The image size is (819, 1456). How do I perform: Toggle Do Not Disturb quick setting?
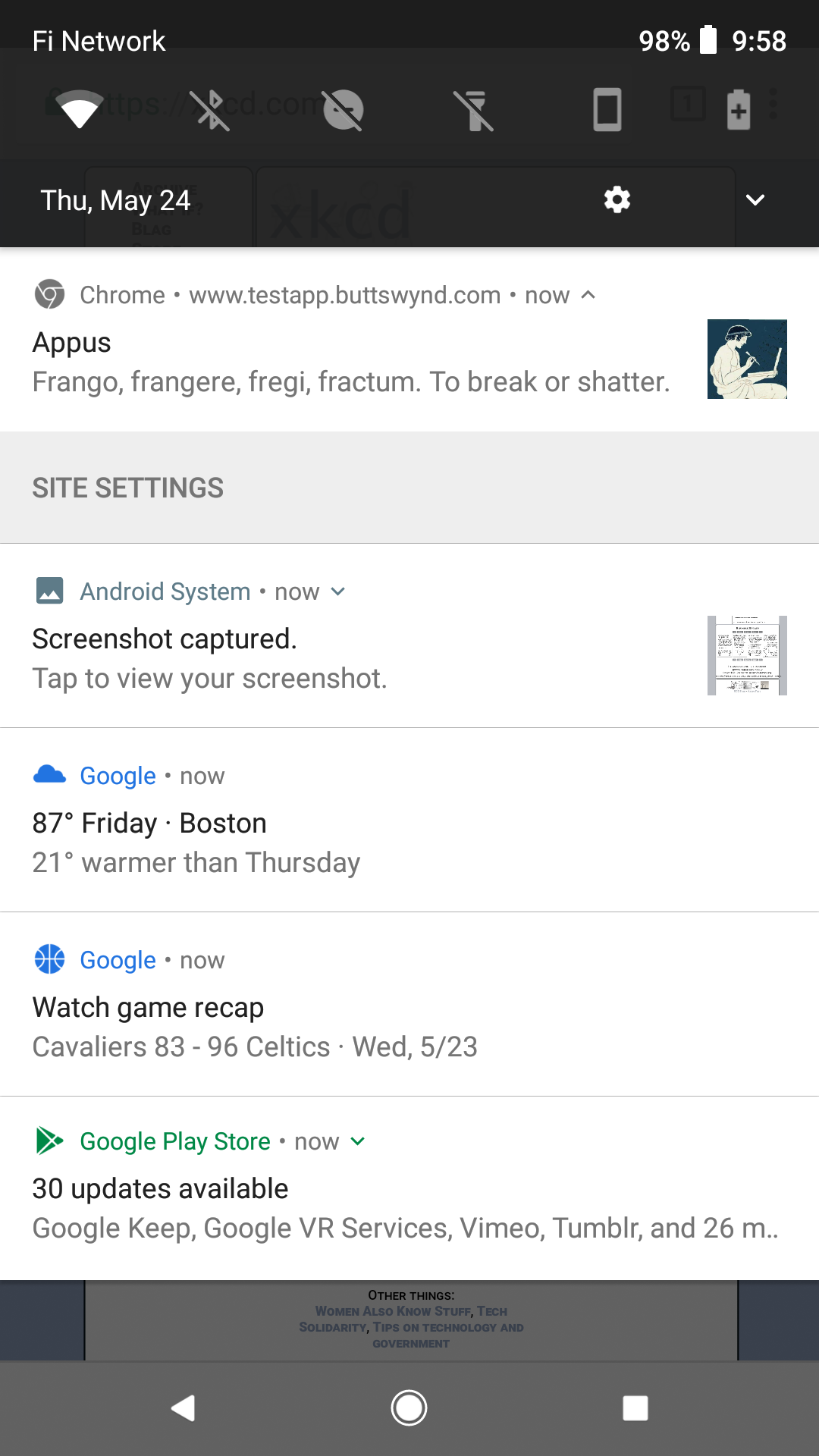pyautogui.click(x=343, y=110)
